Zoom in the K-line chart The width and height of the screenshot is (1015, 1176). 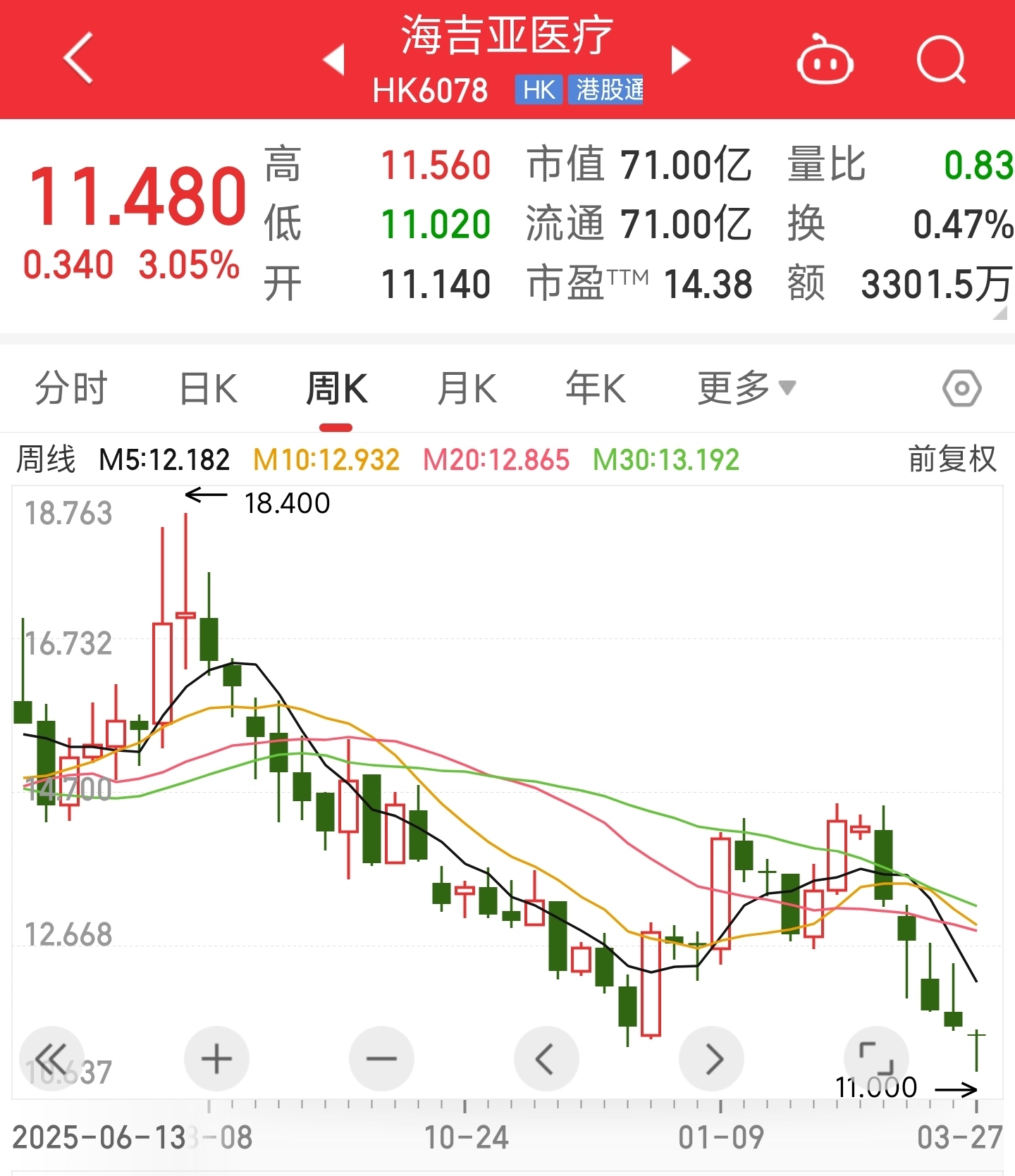click(x=216, y=1058)
